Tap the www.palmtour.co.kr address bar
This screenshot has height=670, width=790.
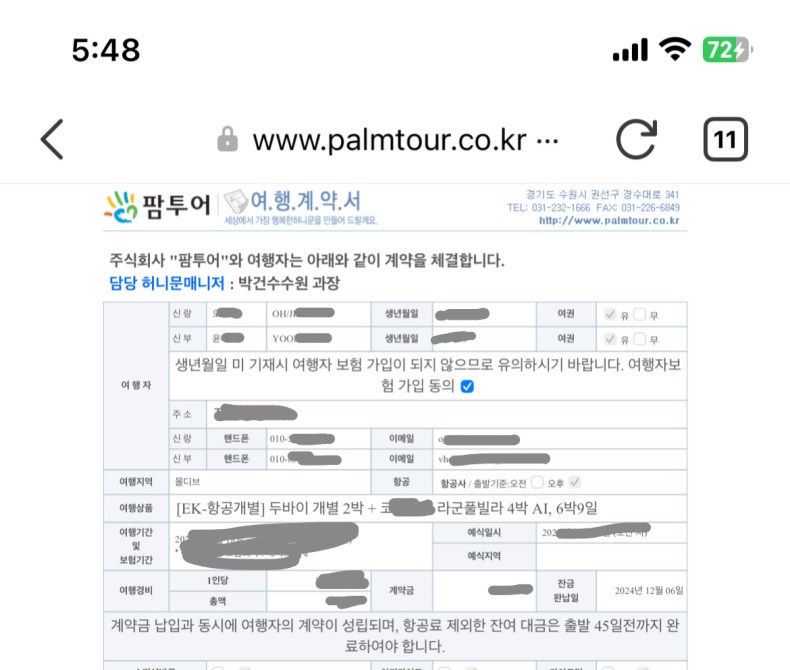pos(390,140)
